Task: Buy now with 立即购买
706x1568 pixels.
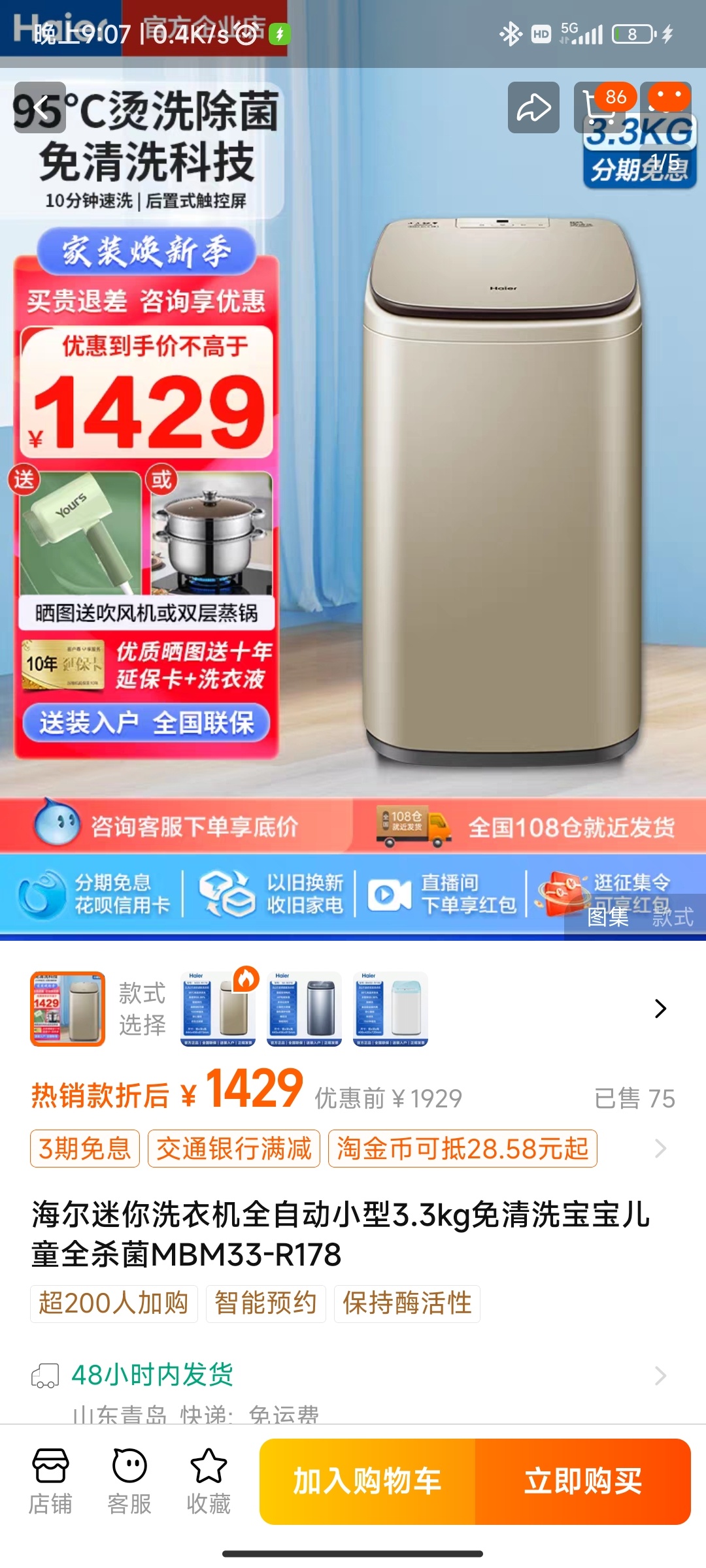Action: 583,1481
